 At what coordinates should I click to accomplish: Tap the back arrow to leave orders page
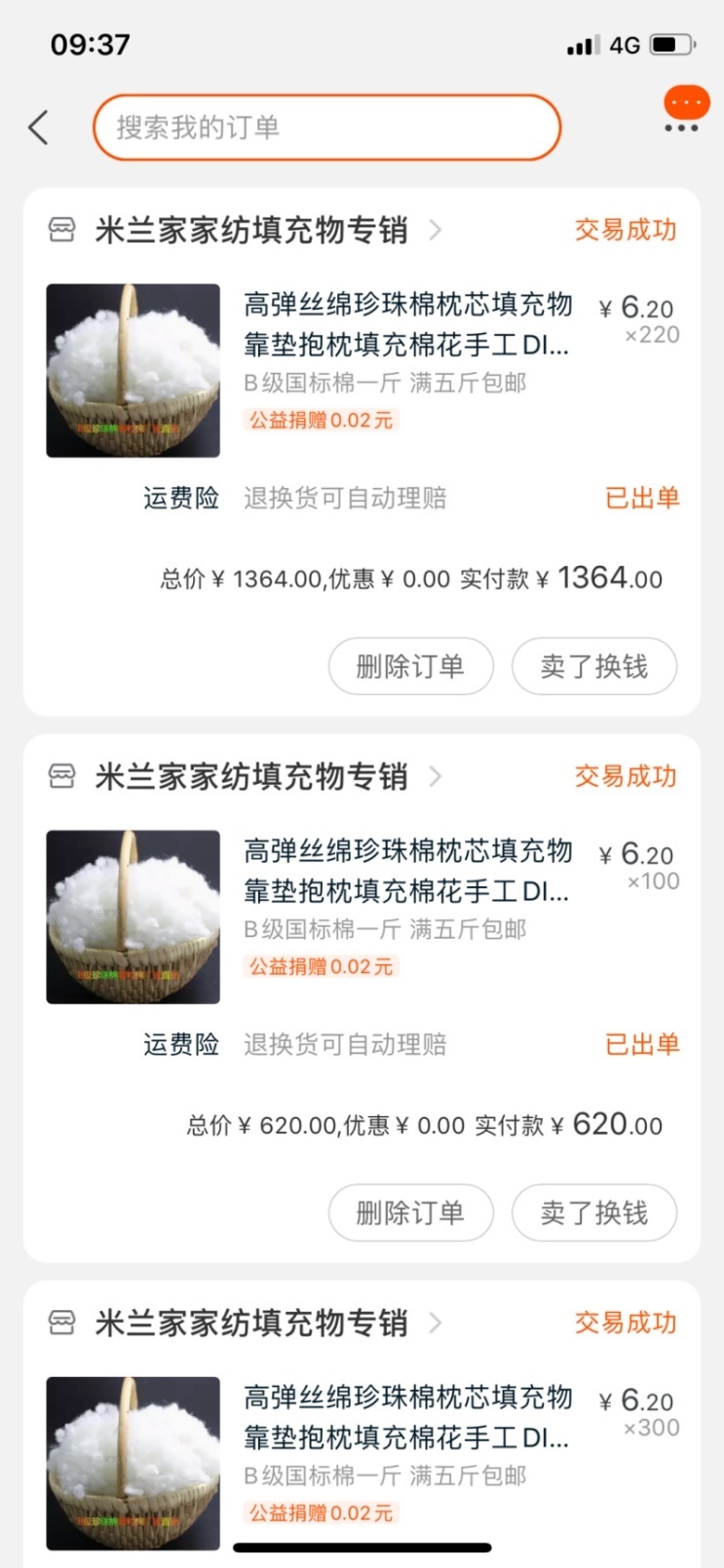[39, 127]
